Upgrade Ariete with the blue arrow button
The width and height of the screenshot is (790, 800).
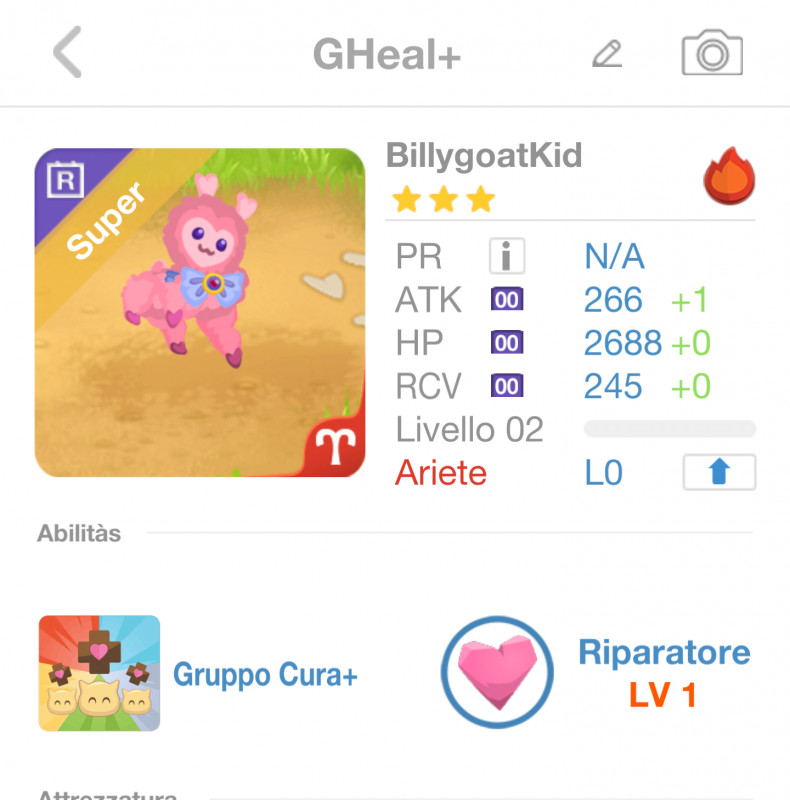pyautogui.click(x=719, y=472)
